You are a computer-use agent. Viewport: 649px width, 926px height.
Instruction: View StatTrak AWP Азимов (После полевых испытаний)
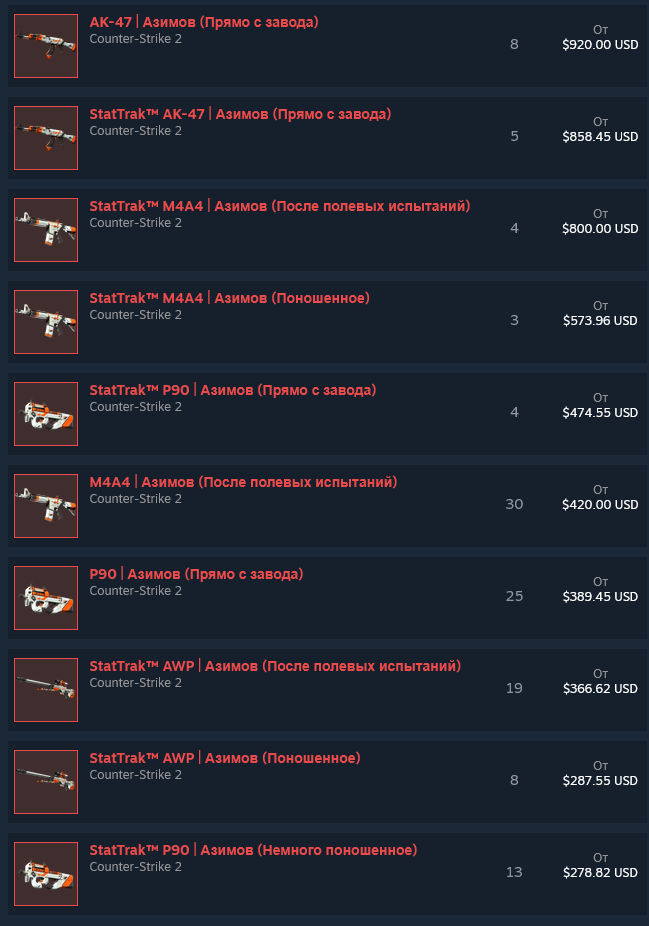(x=275, y=666)
